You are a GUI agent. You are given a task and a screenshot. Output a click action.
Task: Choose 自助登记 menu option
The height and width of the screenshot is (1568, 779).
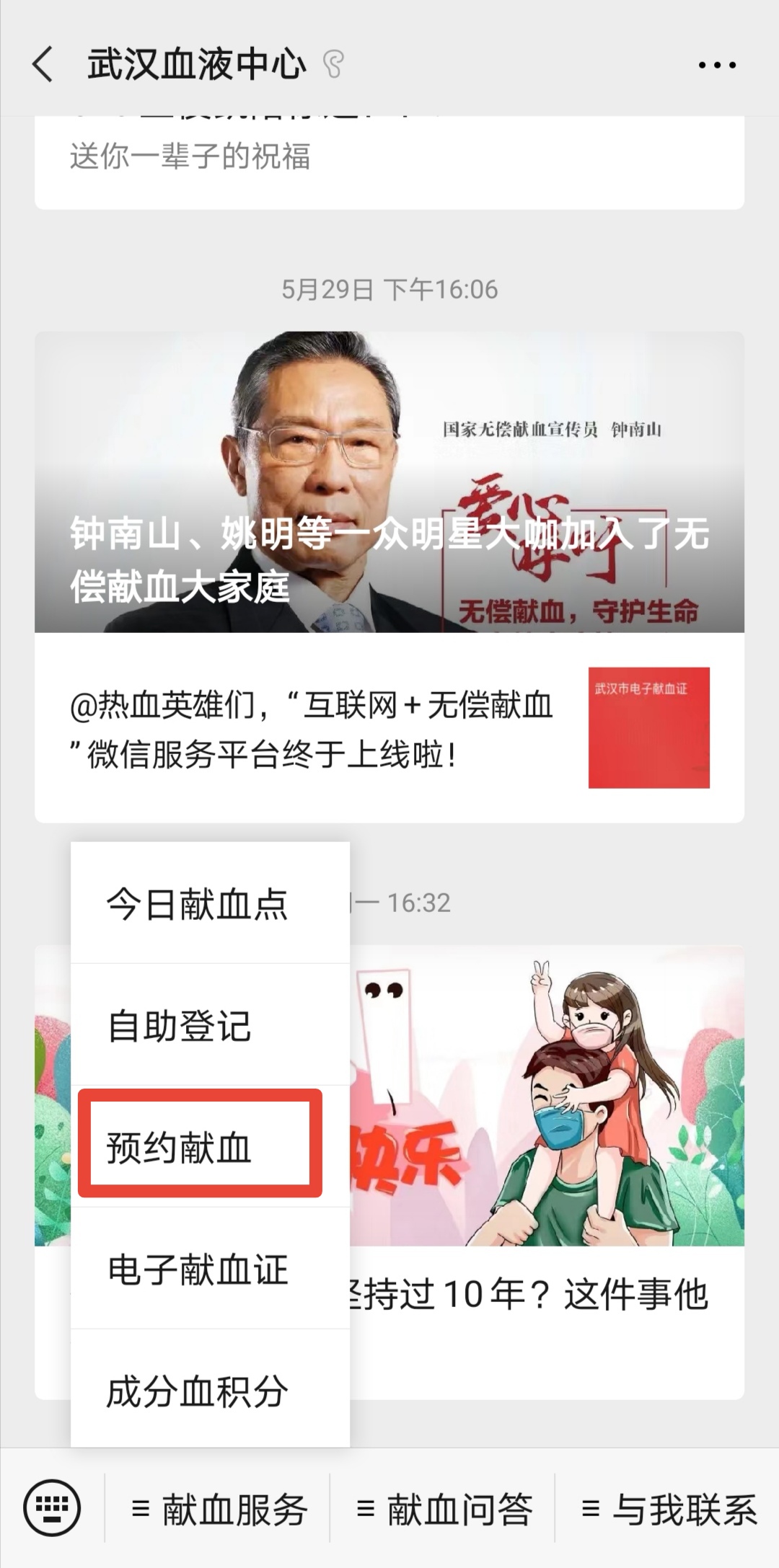pyautogui.click(x=180, y=1026)
